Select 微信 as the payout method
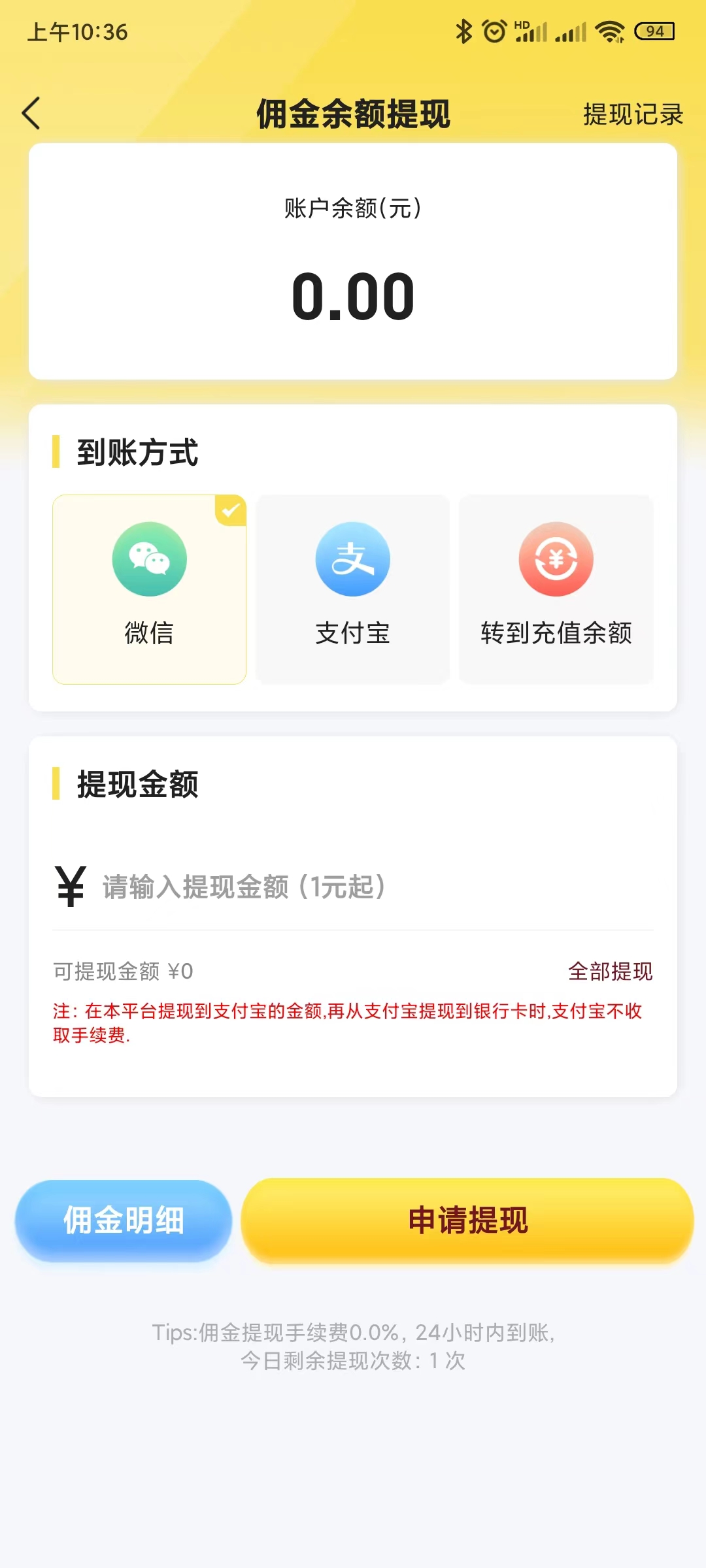The image size is (706, 1568). click(149, 589)
